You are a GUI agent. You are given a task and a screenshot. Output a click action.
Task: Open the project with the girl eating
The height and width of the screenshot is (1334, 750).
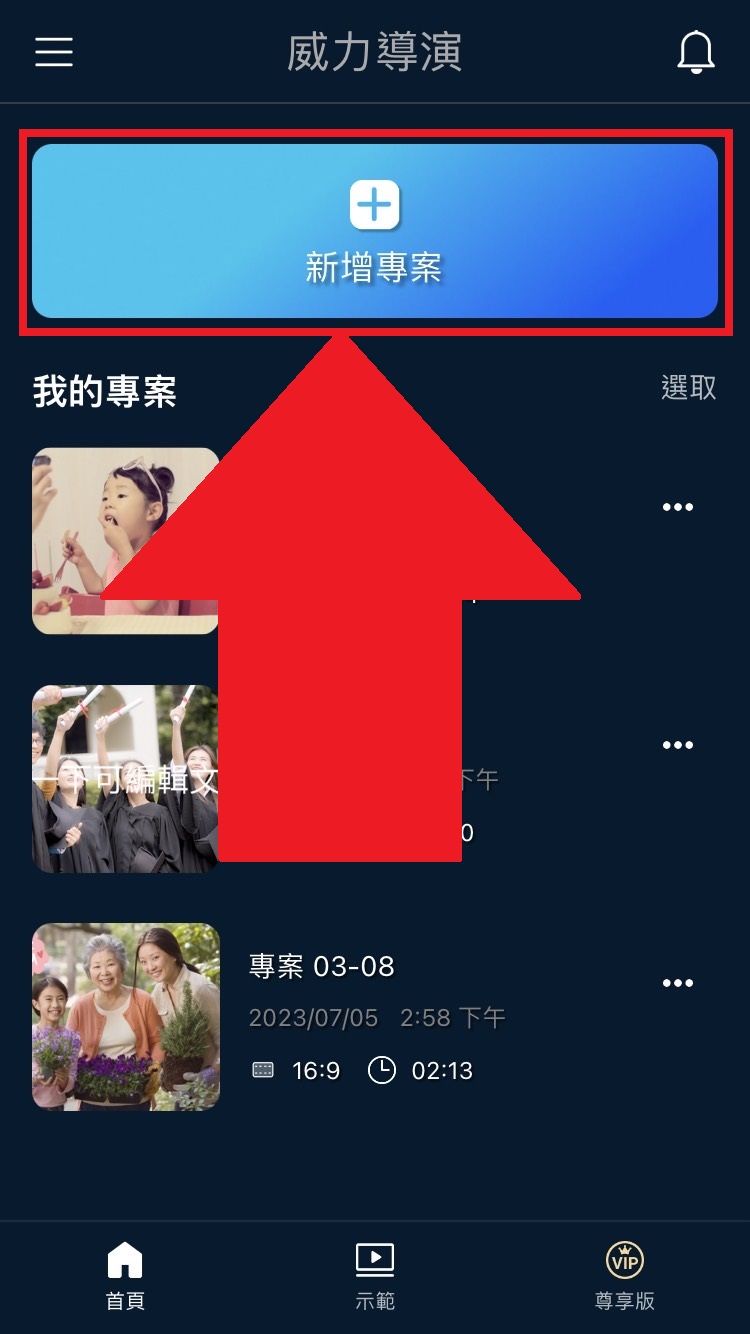coord(126,540)
